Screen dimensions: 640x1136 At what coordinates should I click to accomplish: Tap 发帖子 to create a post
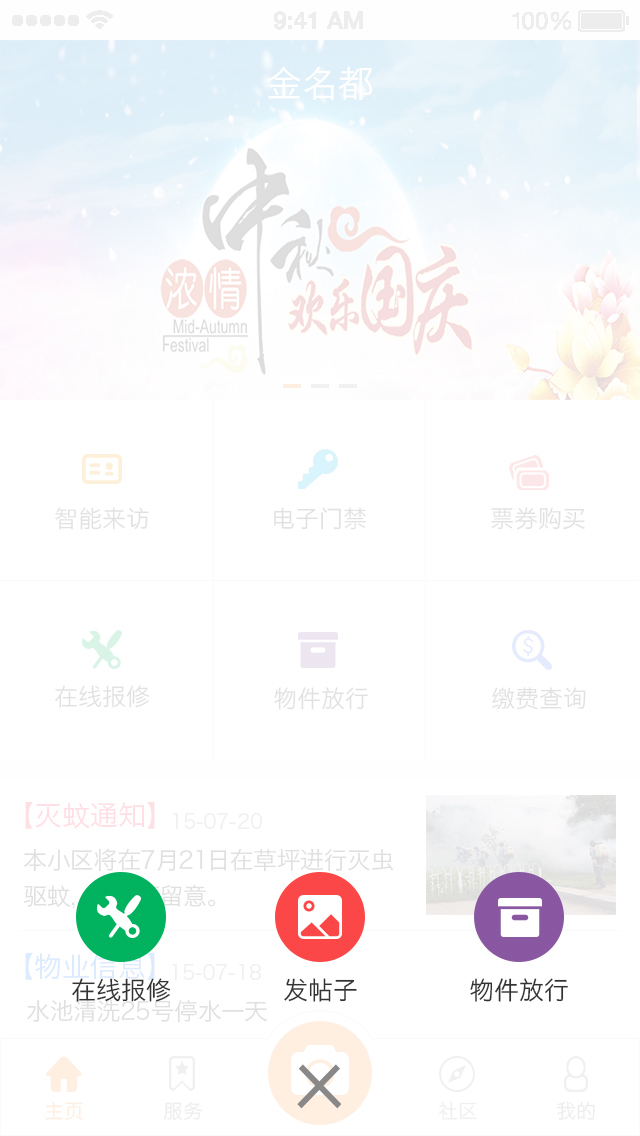pos(320,917)
